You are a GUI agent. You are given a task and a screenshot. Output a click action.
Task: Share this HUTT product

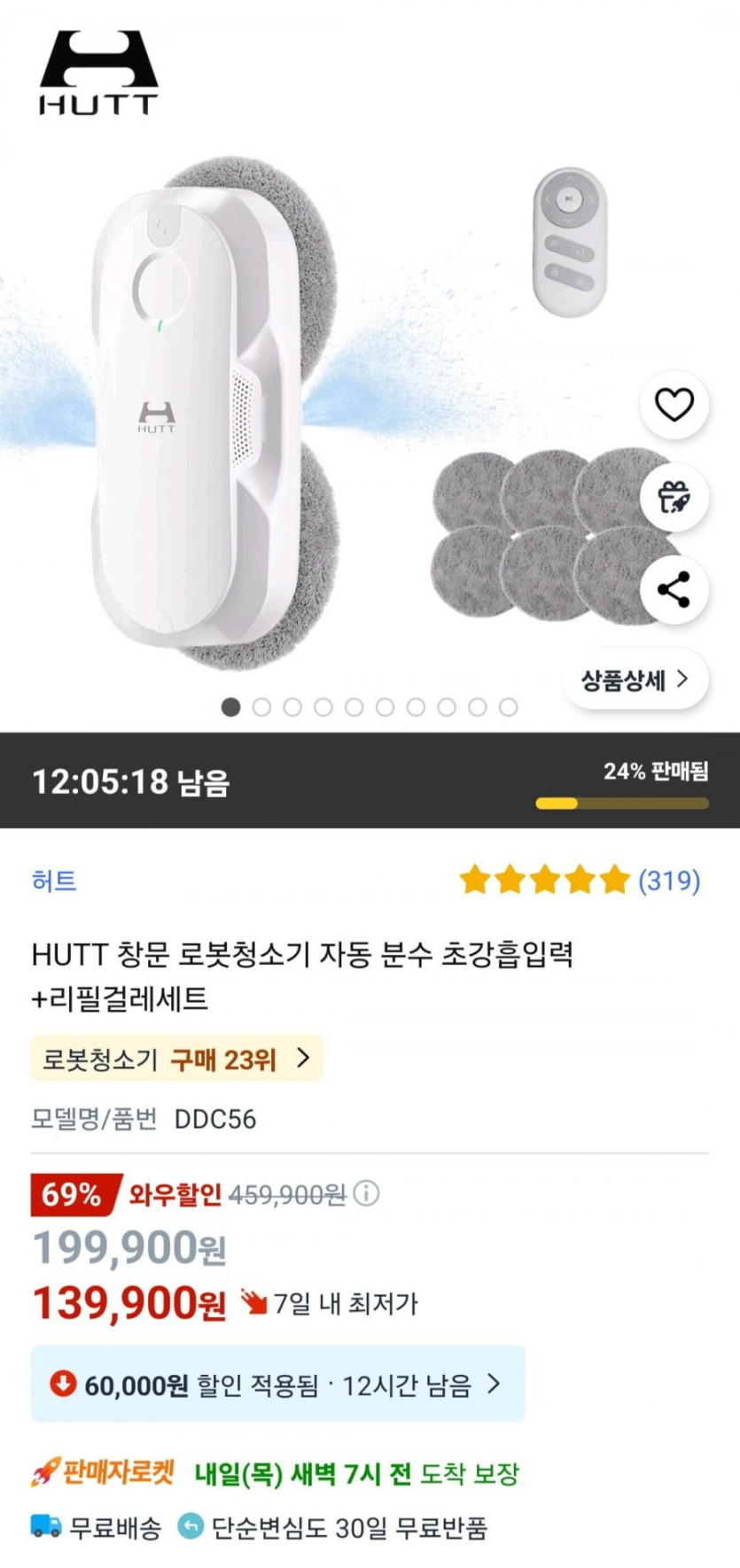point(674,589)
